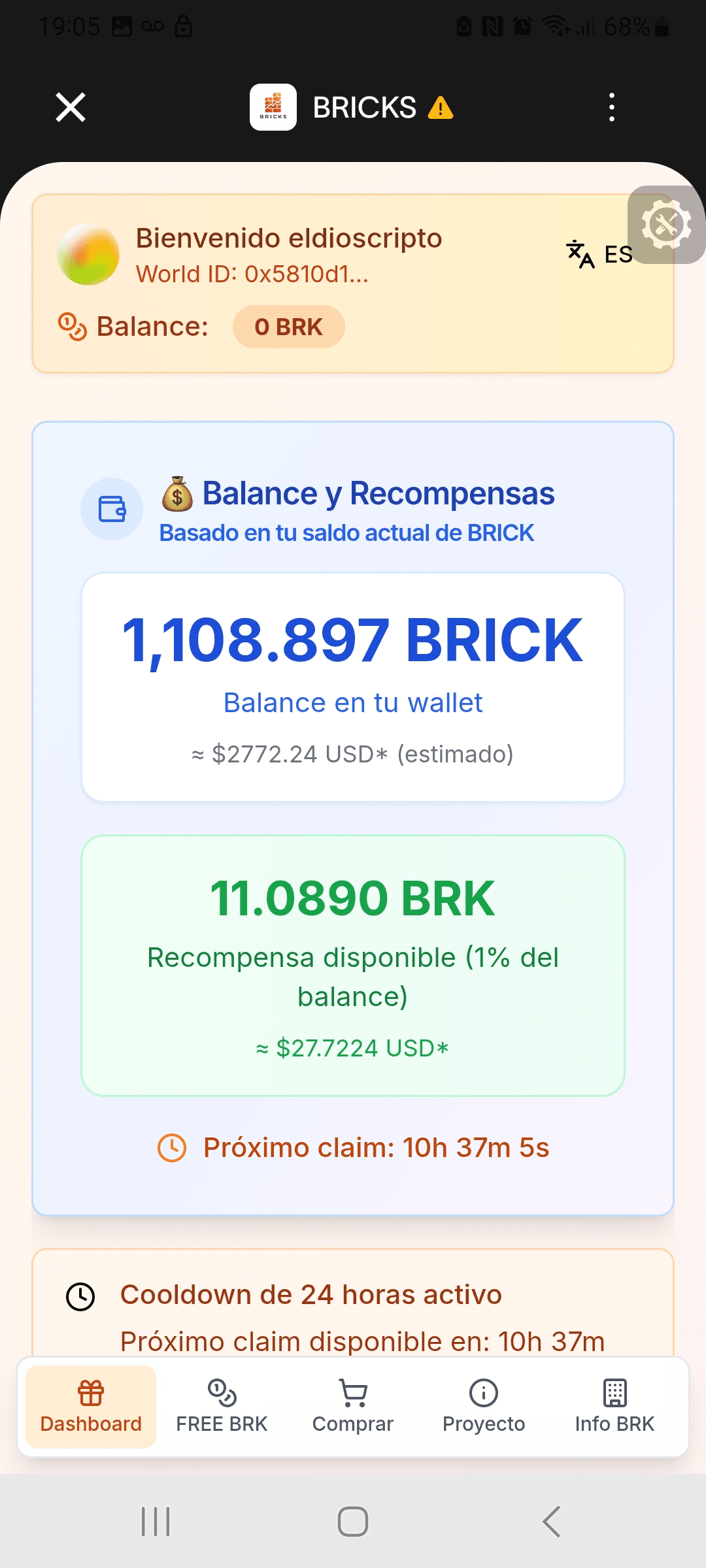Tap the yellow warning icon beside BRICKS
706x1568 pixels.
[x=441, y=108]
